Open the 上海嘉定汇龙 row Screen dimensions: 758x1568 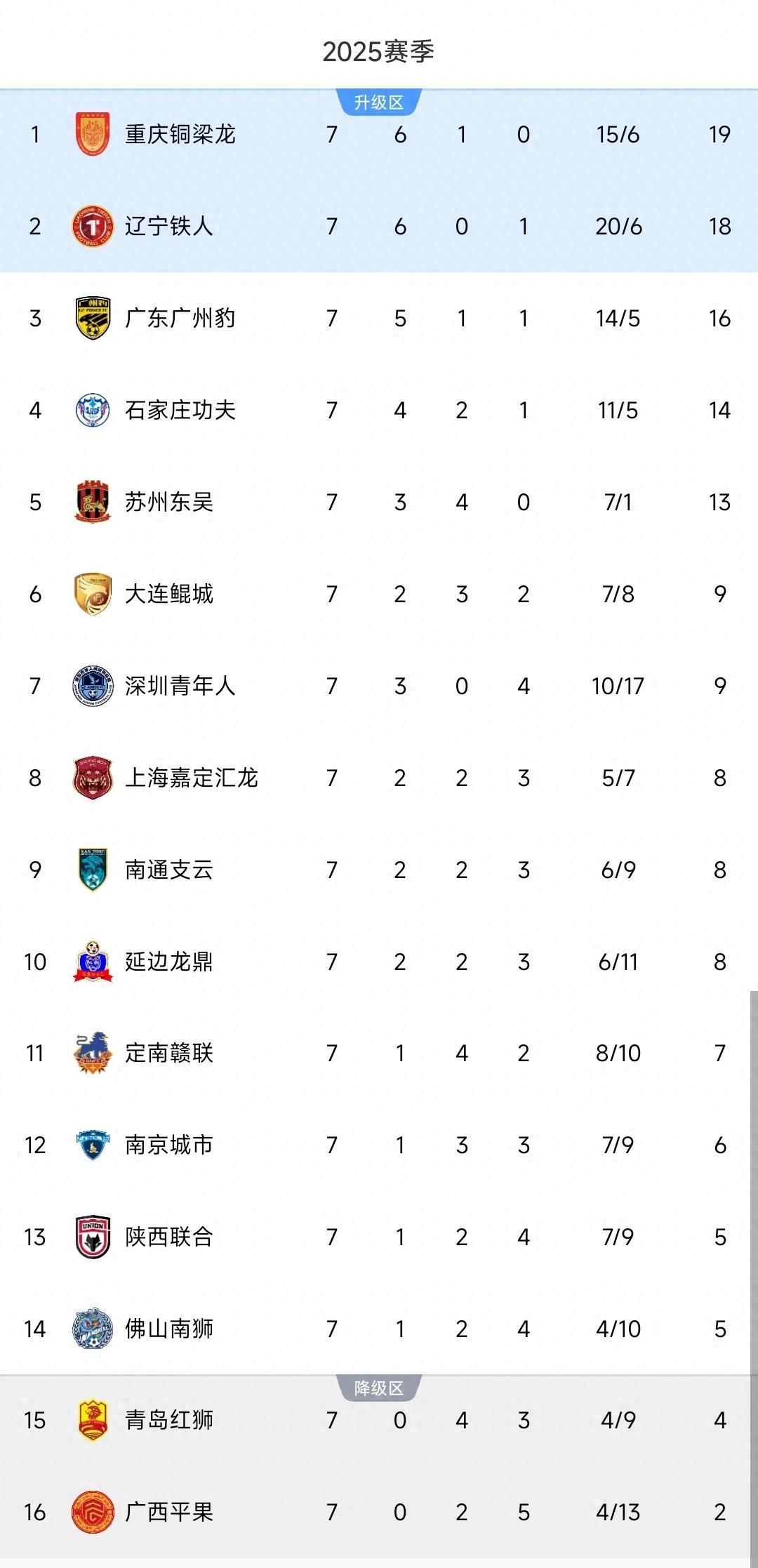pos(191,778)
